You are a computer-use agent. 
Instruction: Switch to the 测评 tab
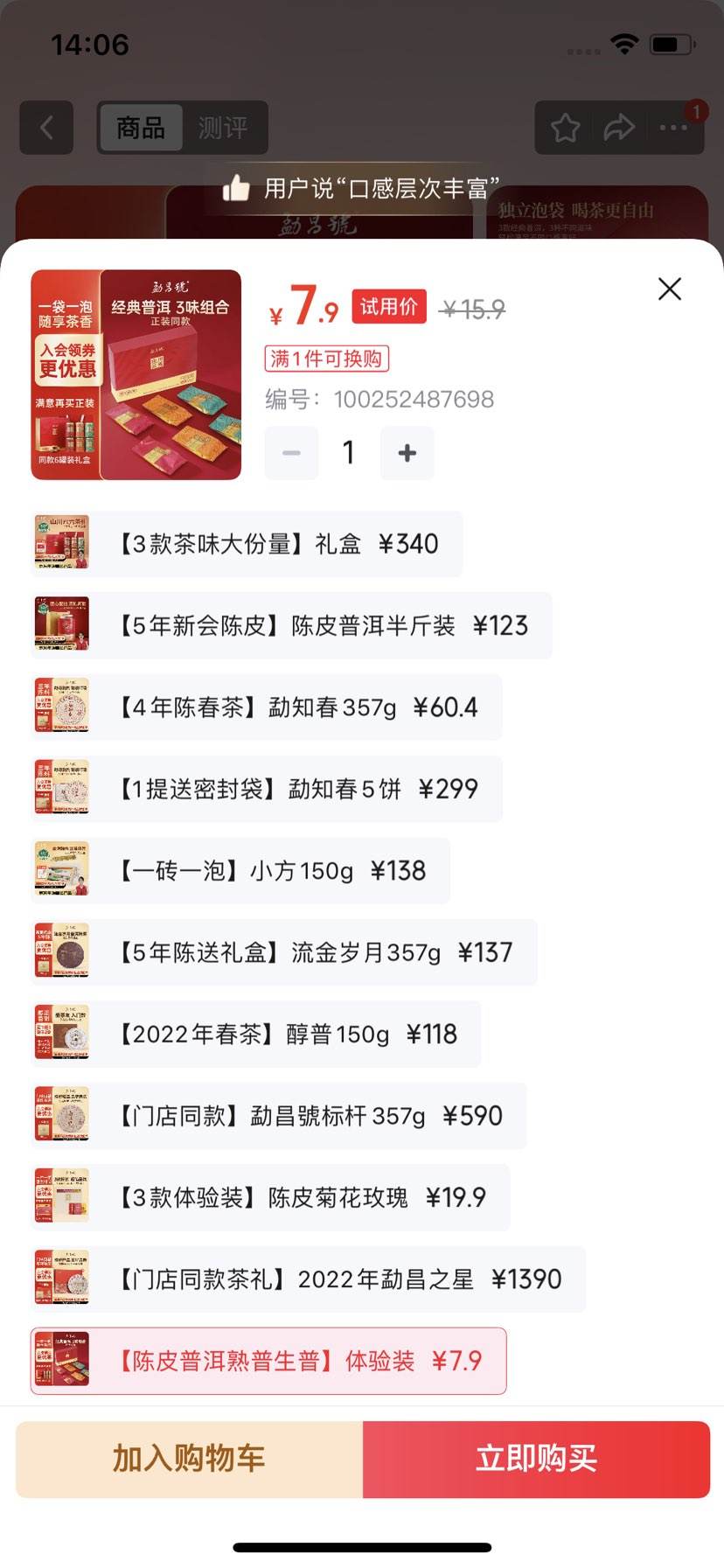point(224,128)
